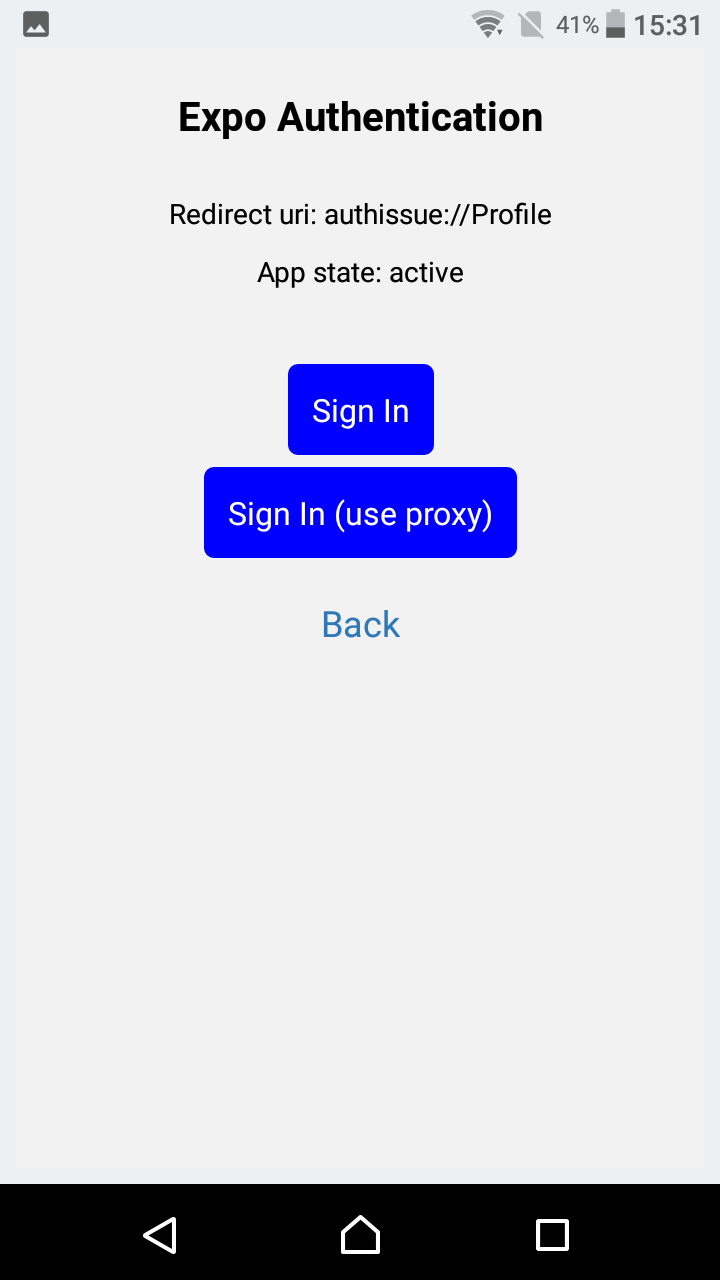Select the Back link
This screenshot has width=720, height=1280.
click(360, 624)
